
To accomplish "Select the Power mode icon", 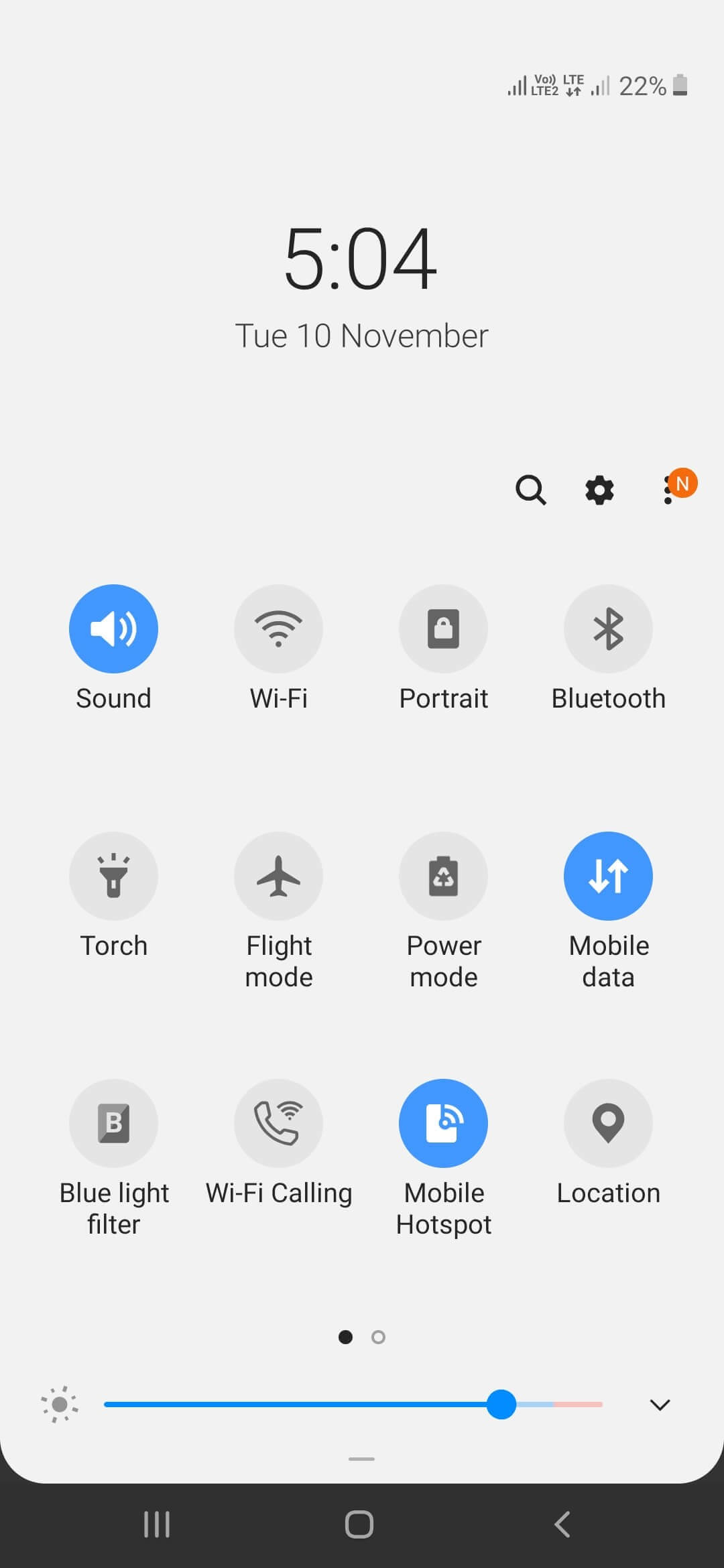I will click(x=443, y=876).
